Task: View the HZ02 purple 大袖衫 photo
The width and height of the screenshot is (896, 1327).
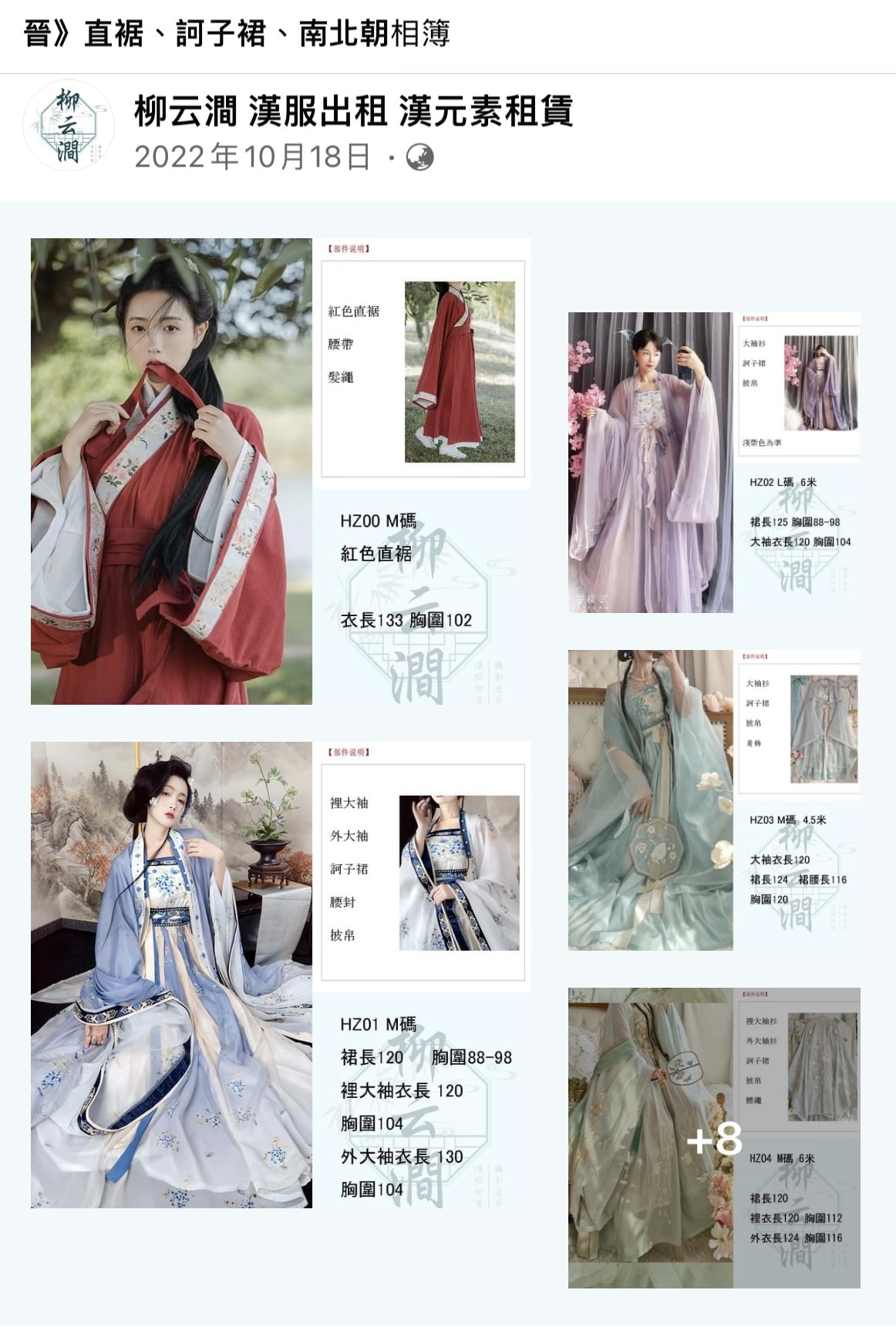Action: coord(714,463)
